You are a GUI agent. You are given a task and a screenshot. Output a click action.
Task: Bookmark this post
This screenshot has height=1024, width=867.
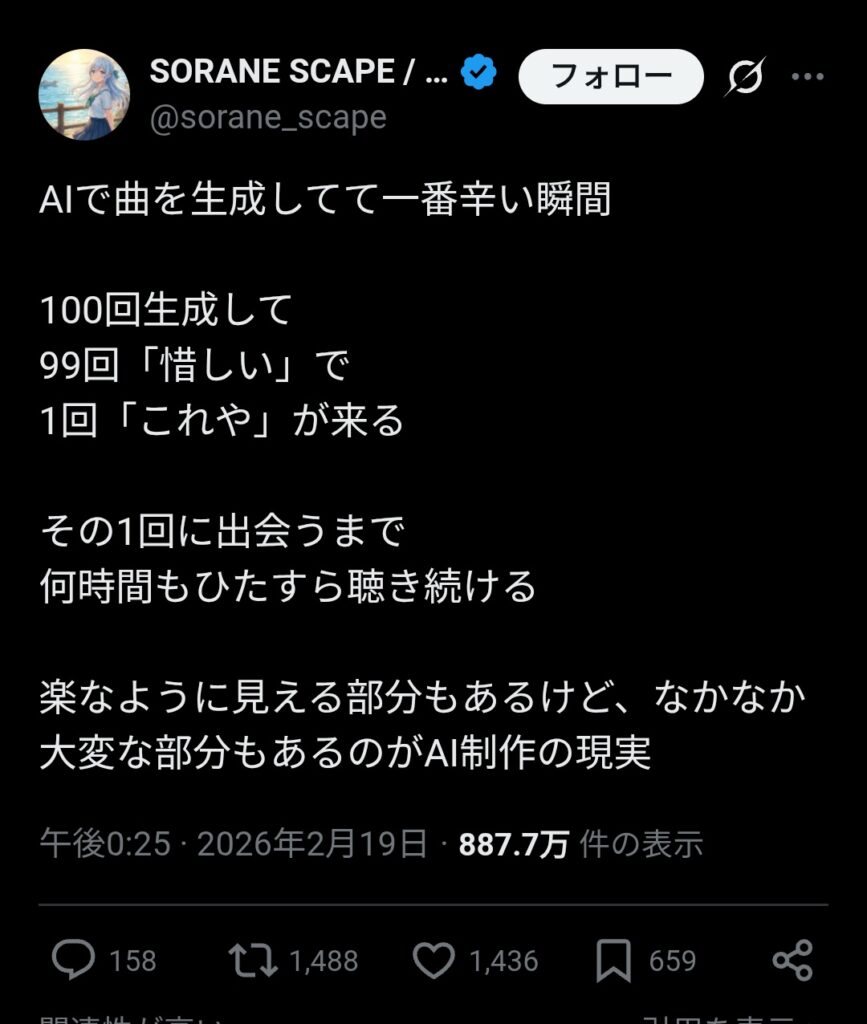click(612, 960)
